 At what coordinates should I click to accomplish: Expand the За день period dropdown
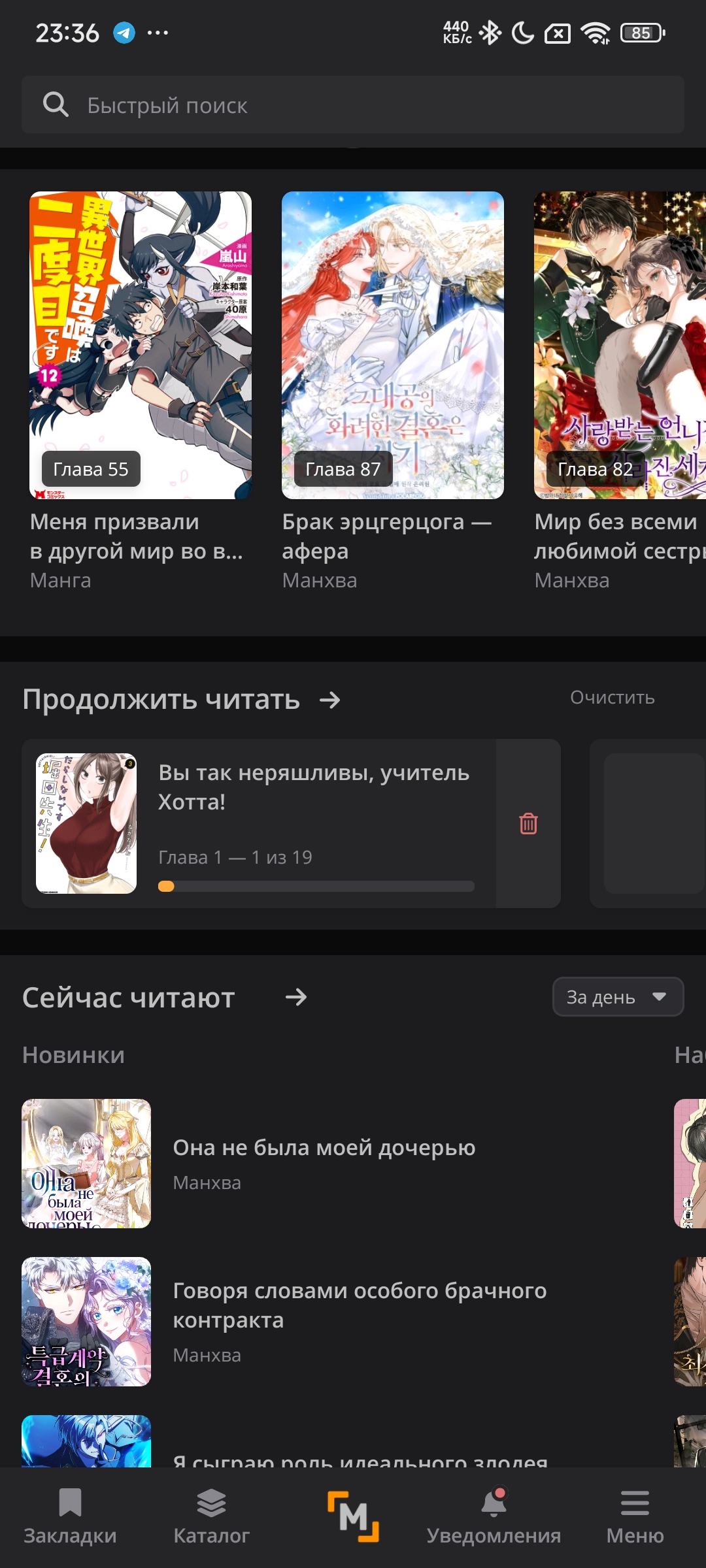(618, 997)
